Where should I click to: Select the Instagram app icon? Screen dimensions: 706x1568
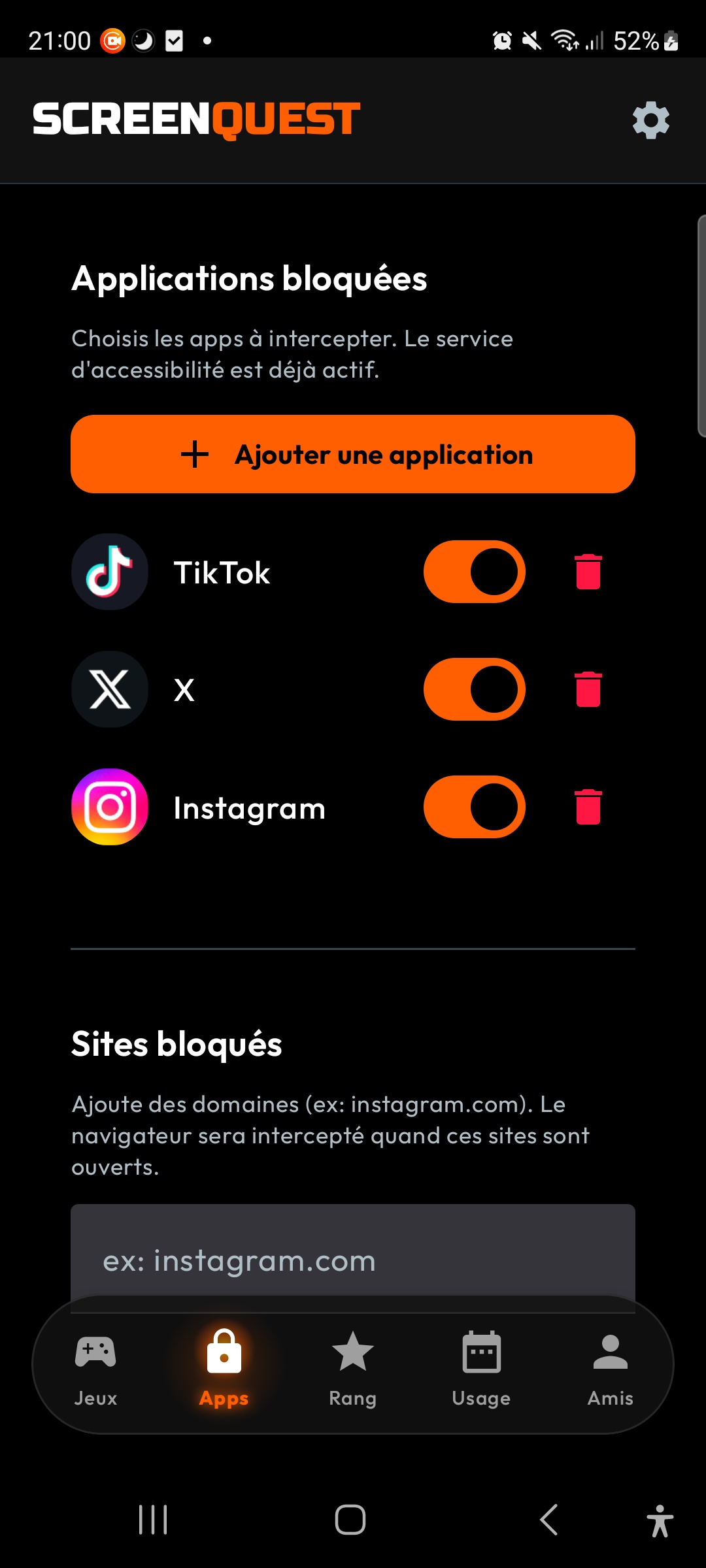click(109, 807)
